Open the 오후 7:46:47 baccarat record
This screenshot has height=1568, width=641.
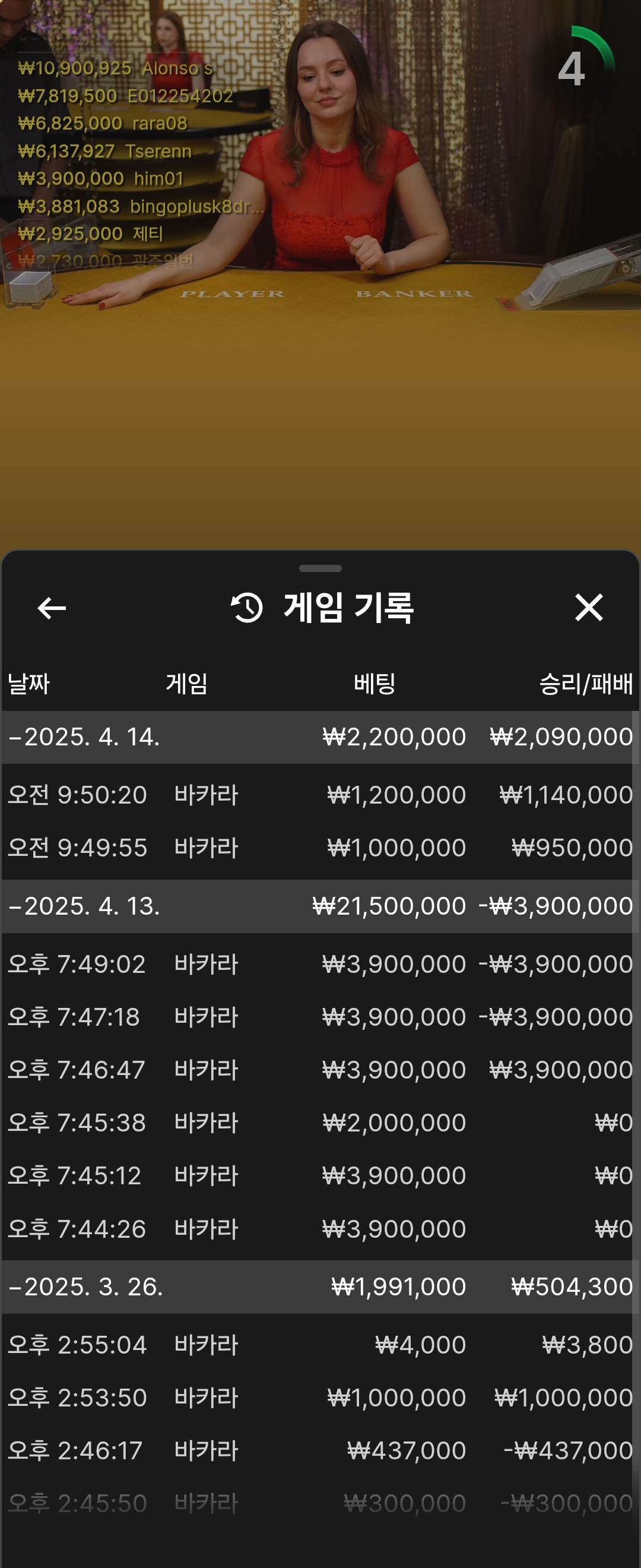320,1070
